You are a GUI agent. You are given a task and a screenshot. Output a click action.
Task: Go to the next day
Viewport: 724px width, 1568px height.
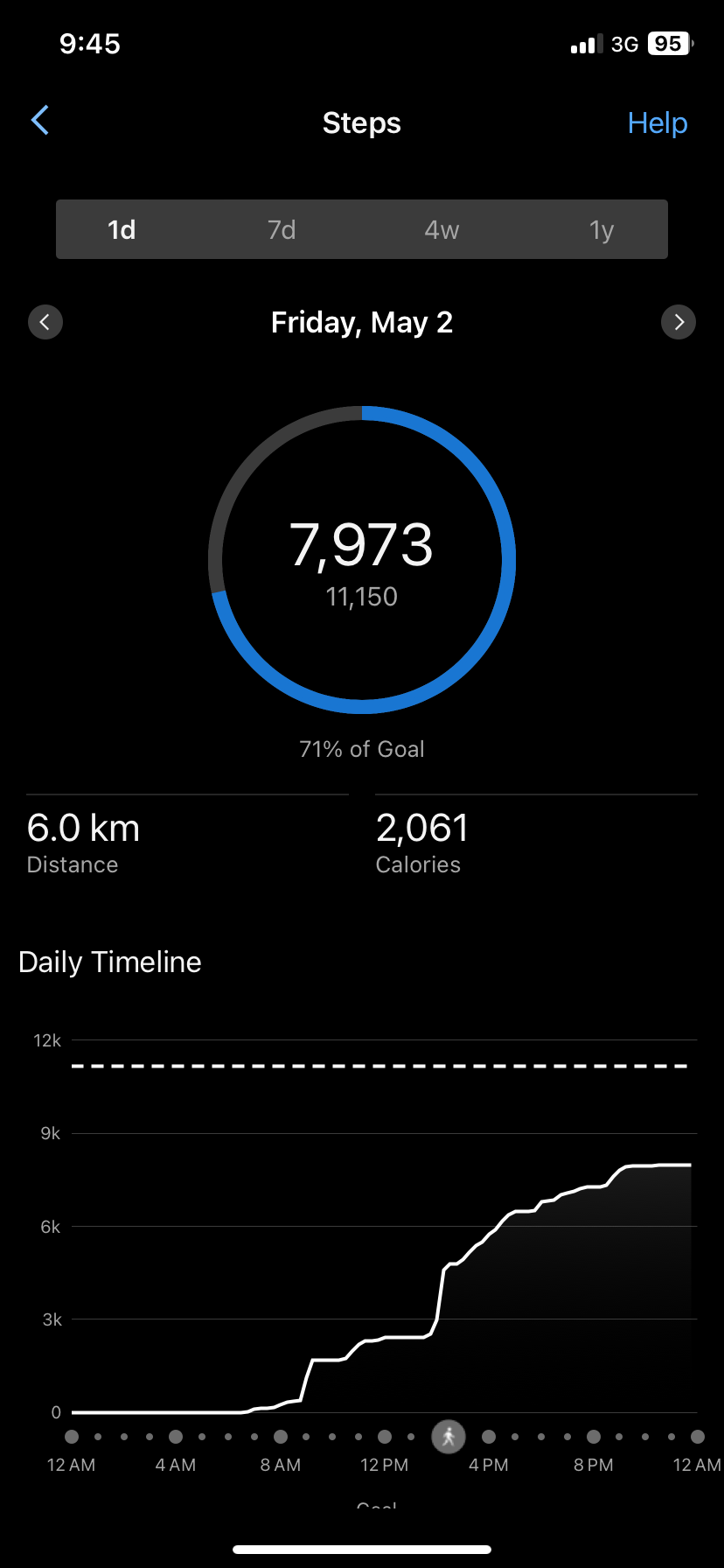679,322
